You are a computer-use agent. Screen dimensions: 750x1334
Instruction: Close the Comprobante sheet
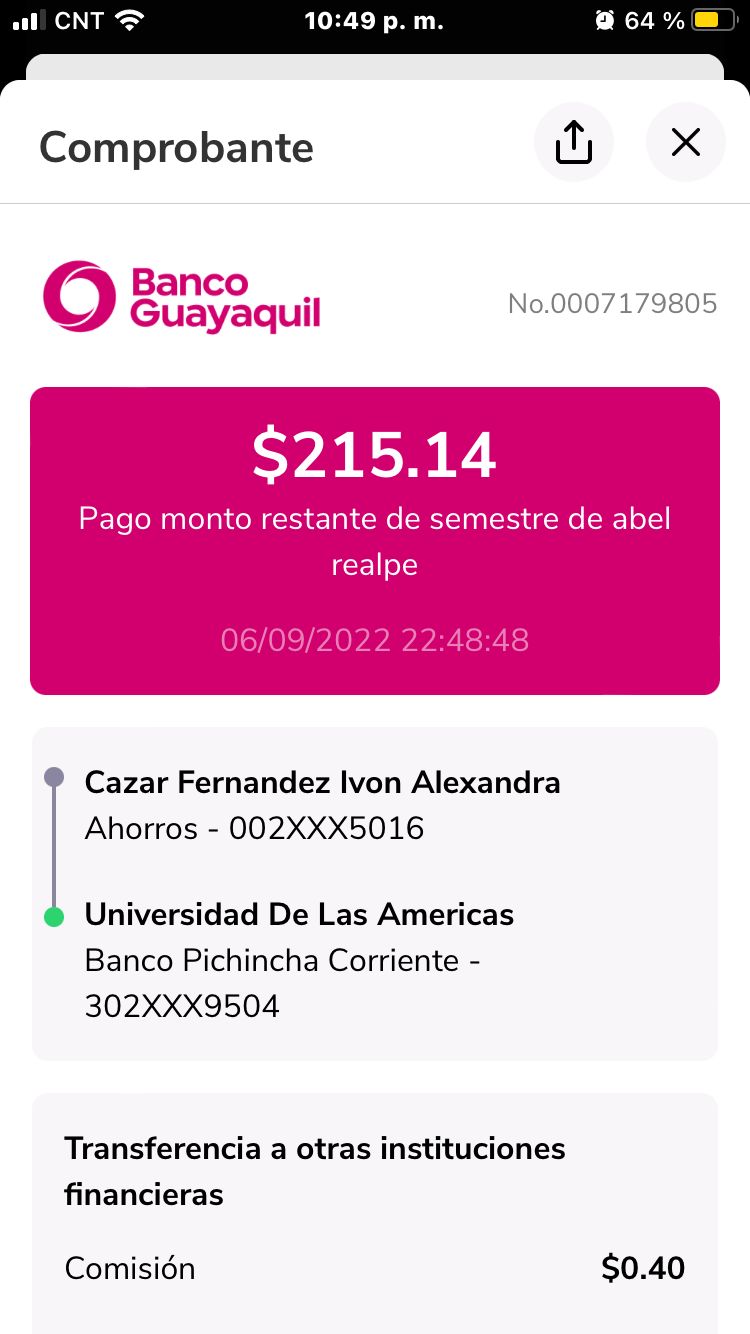coord(685,143)
